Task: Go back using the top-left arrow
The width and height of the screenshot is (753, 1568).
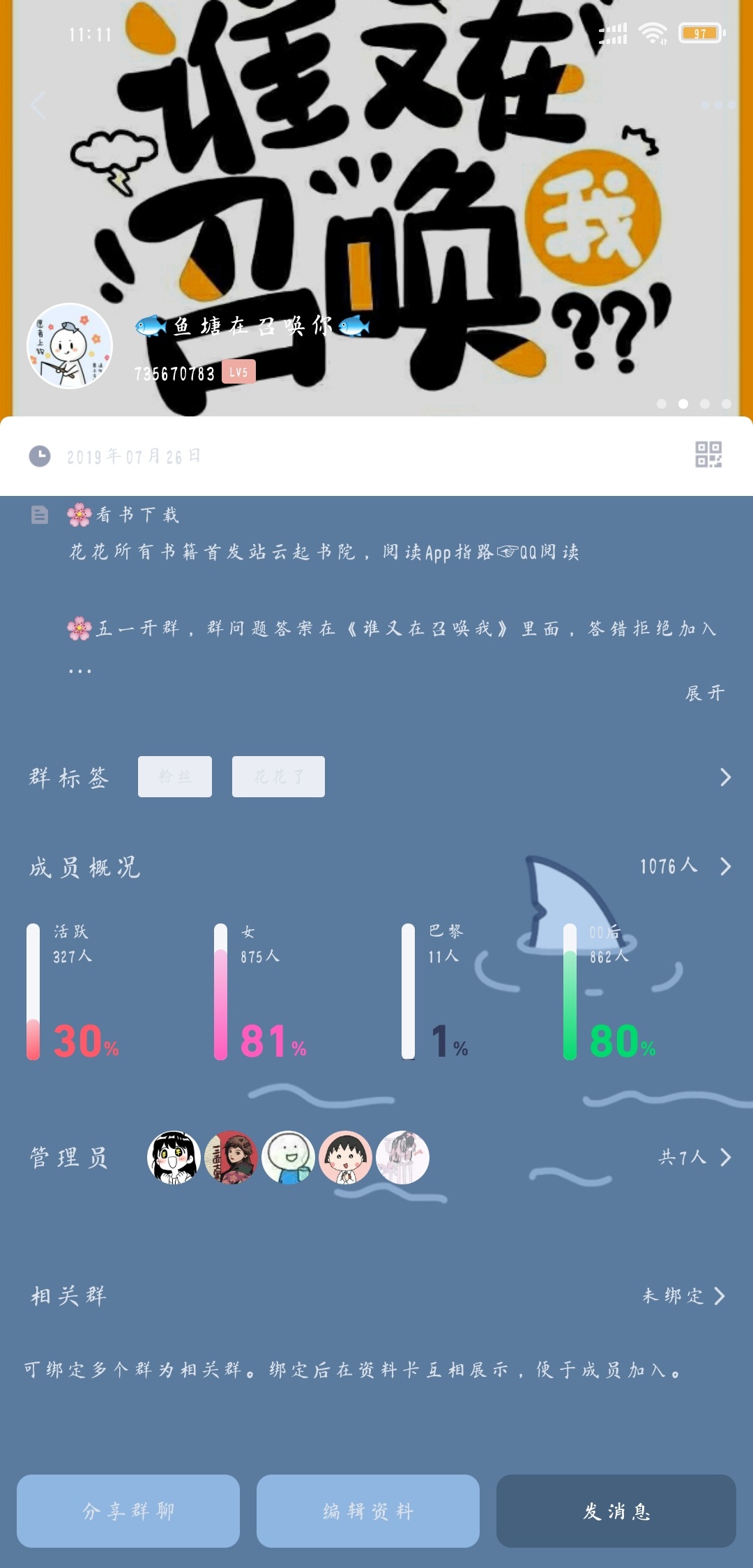Action: tap(38, 105)
